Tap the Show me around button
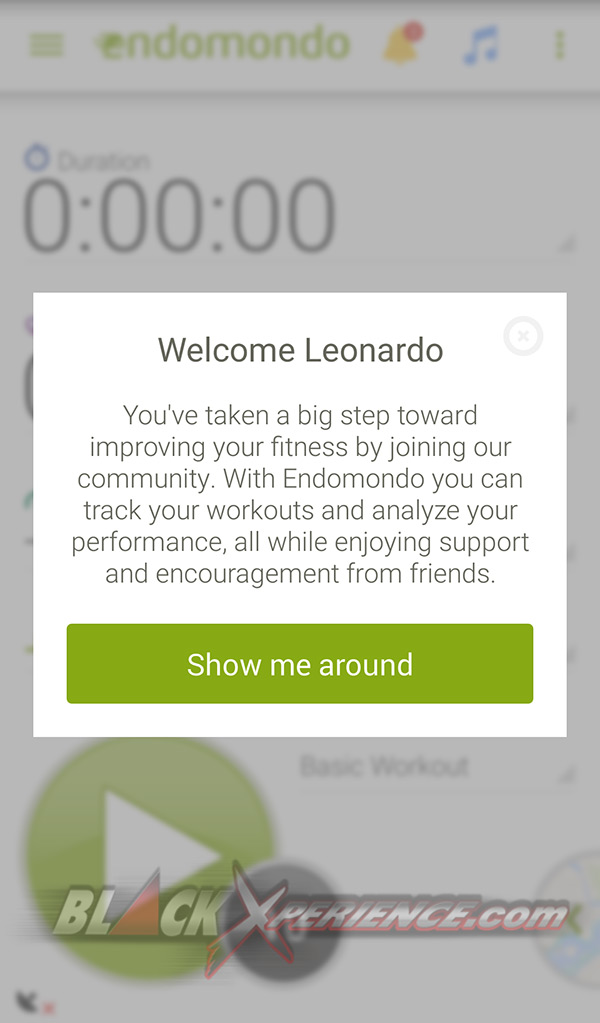 pos(299,664)
